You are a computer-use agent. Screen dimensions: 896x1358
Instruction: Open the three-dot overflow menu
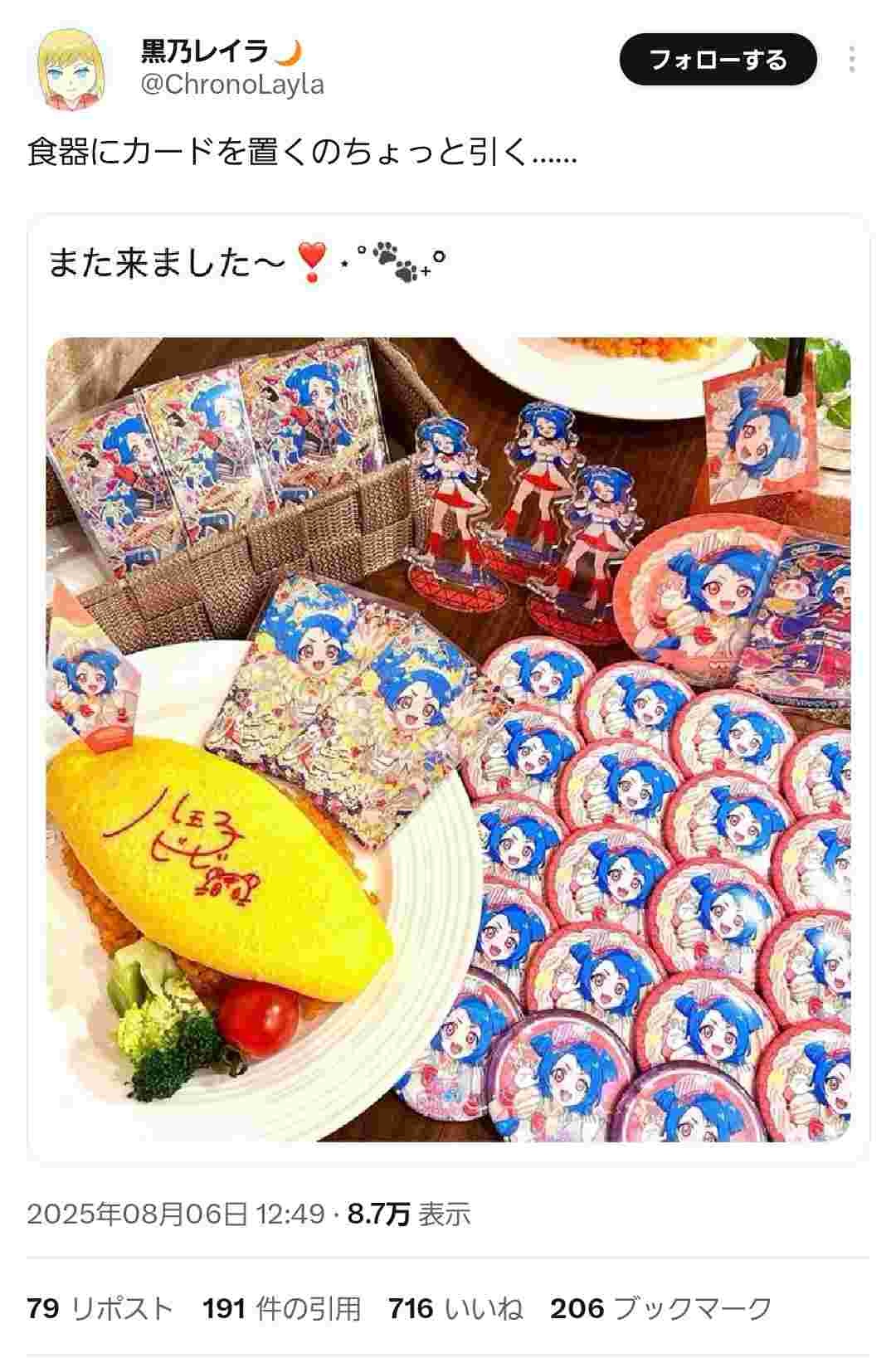click(852, 60)
